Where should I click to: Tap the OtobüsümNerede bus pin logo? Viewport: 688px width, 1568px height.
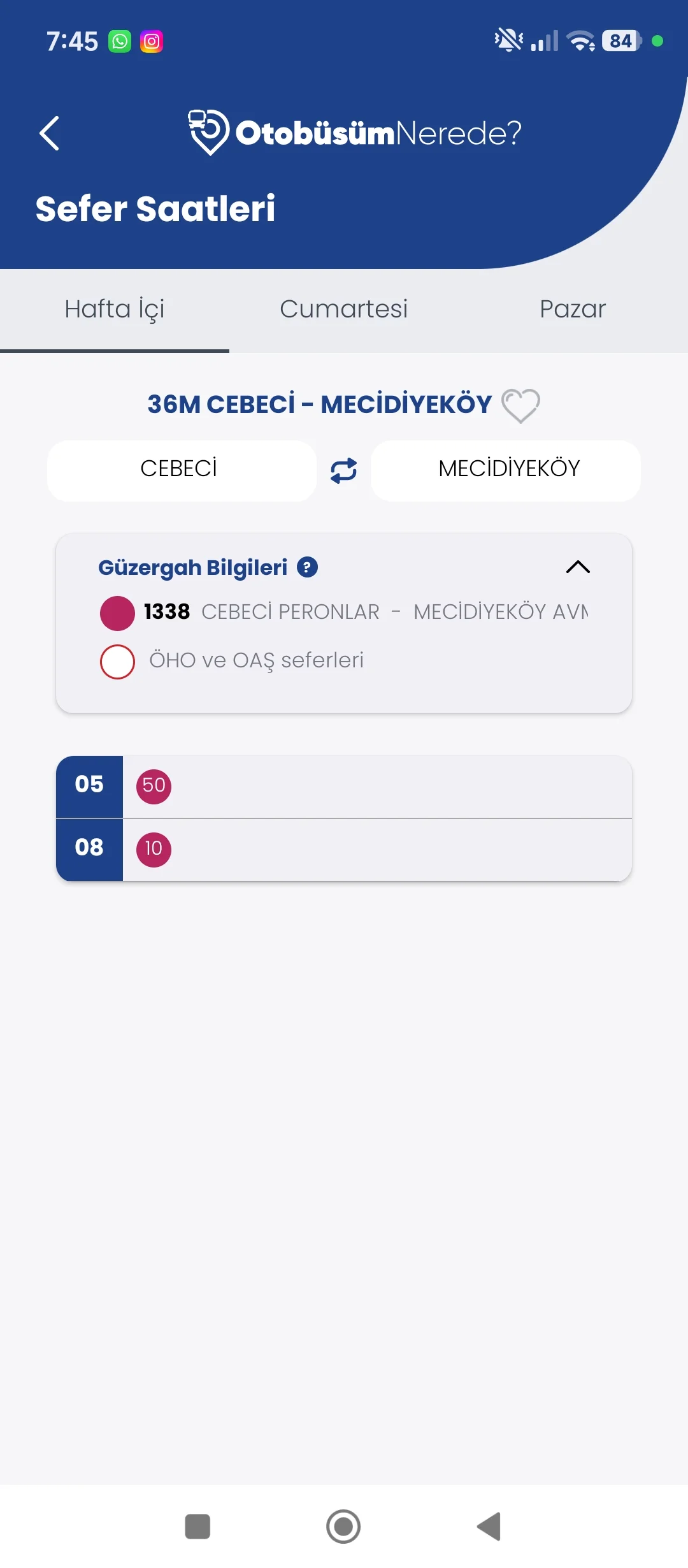coord(205,132)
